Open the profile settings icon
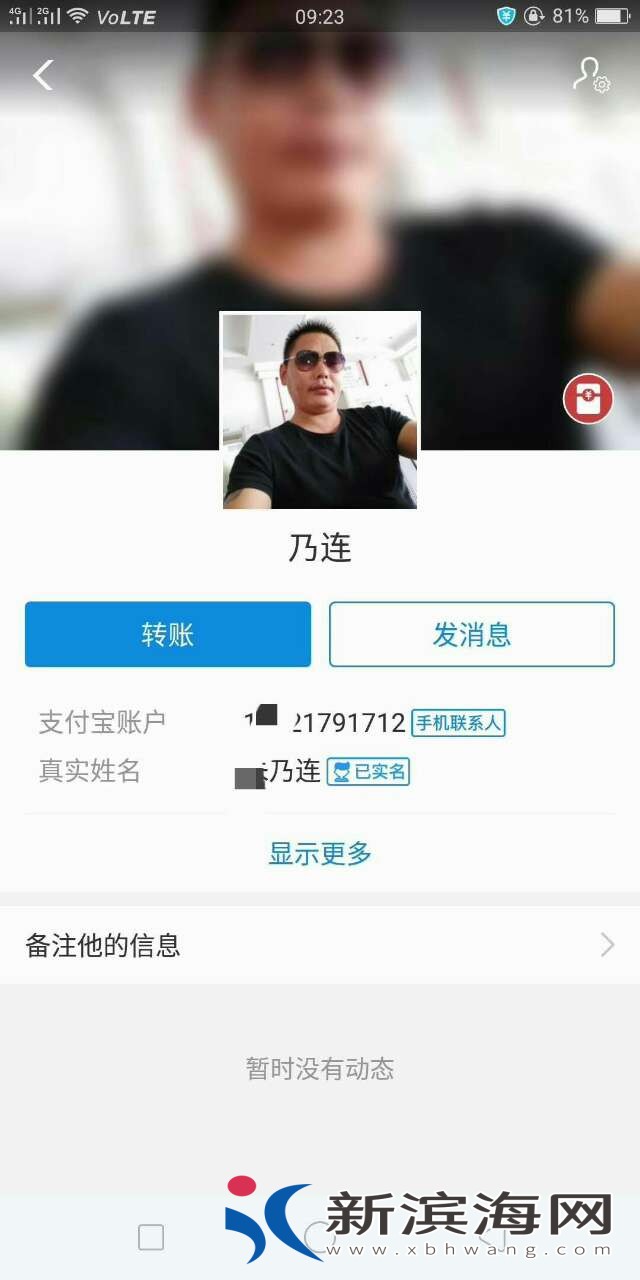The width and height of the screenshot is (640, 1280). 590,75
